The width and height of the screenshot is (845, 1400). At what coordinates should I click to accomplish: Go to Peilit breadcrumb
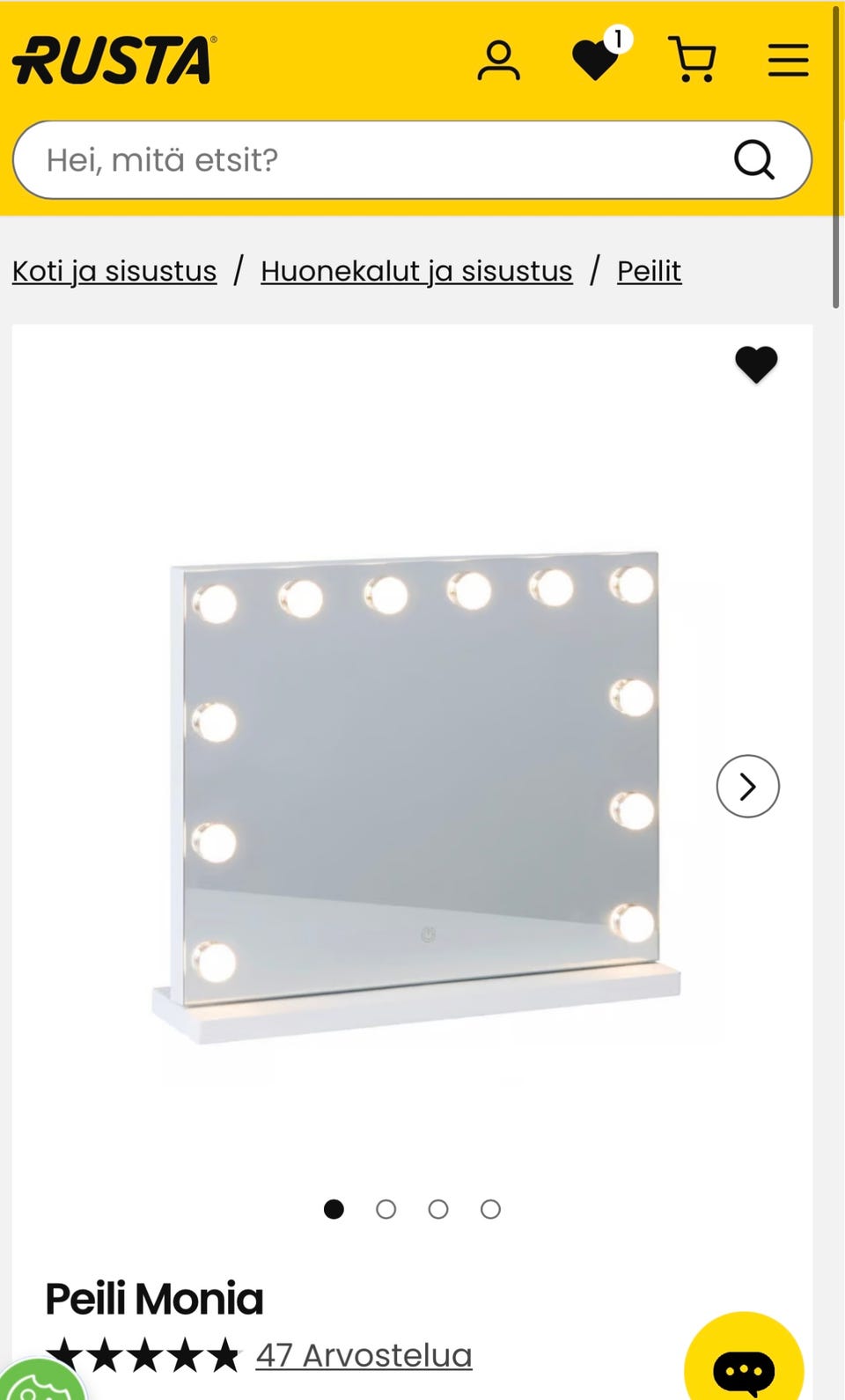(x=649, y=271)
